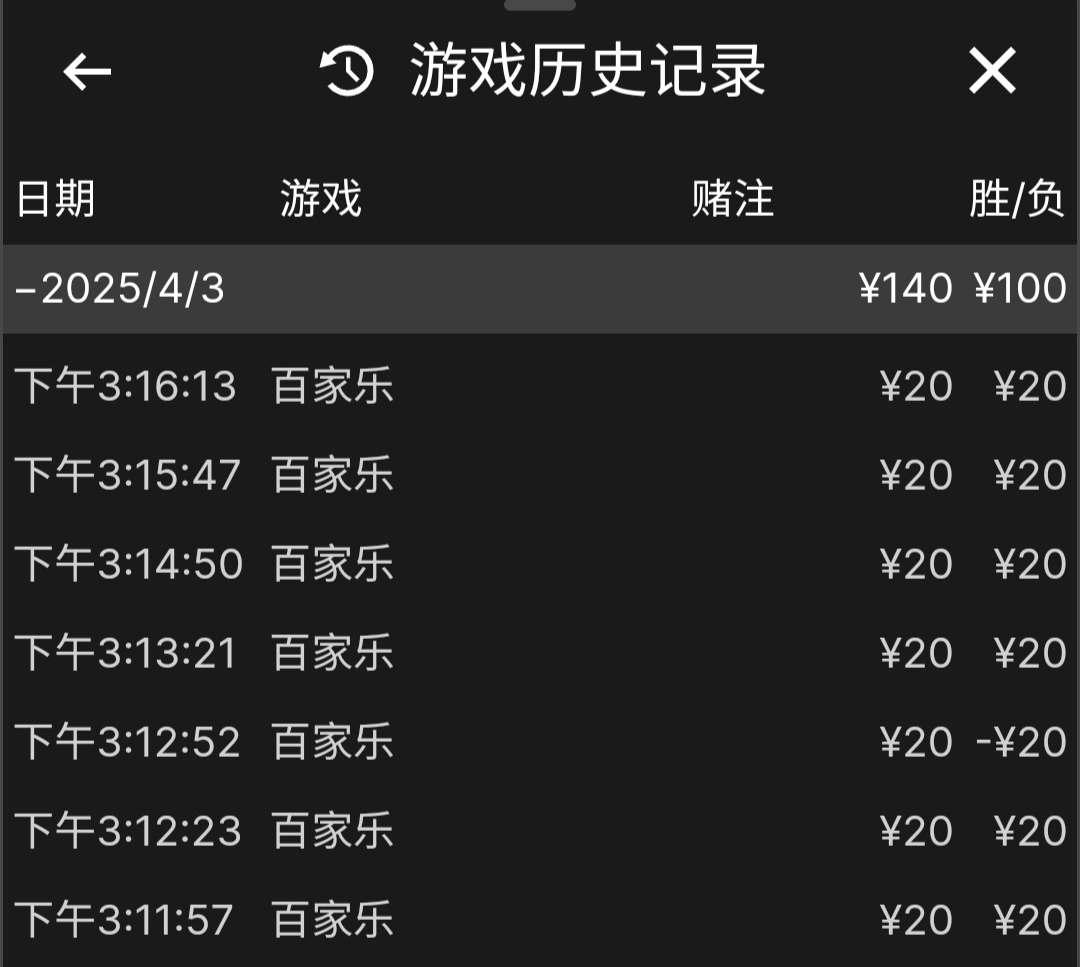View details of the 下午3:15:47 round
This screenshot has height=967, width=1080.
click(x=540, y=475)
